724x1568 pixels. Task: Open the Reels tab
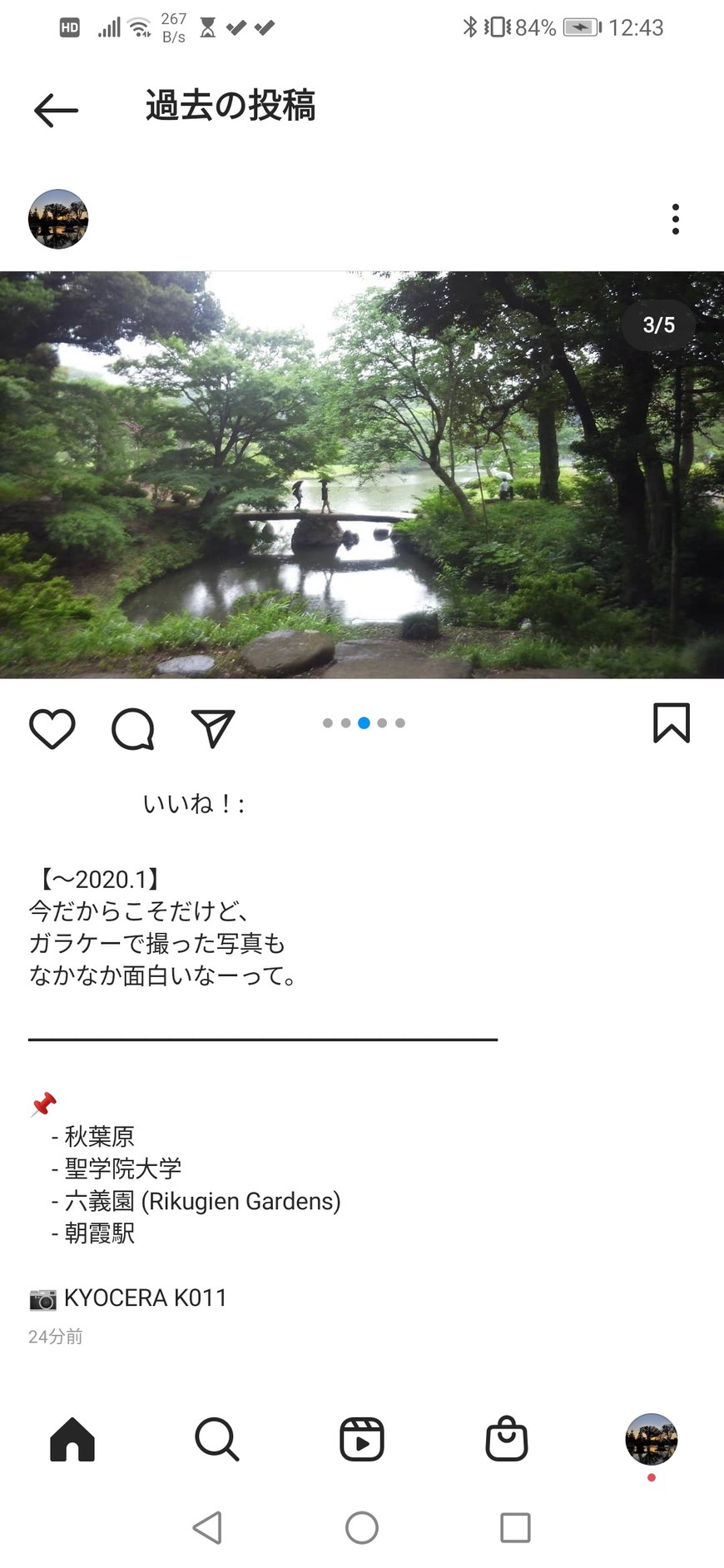(362, 1439)
